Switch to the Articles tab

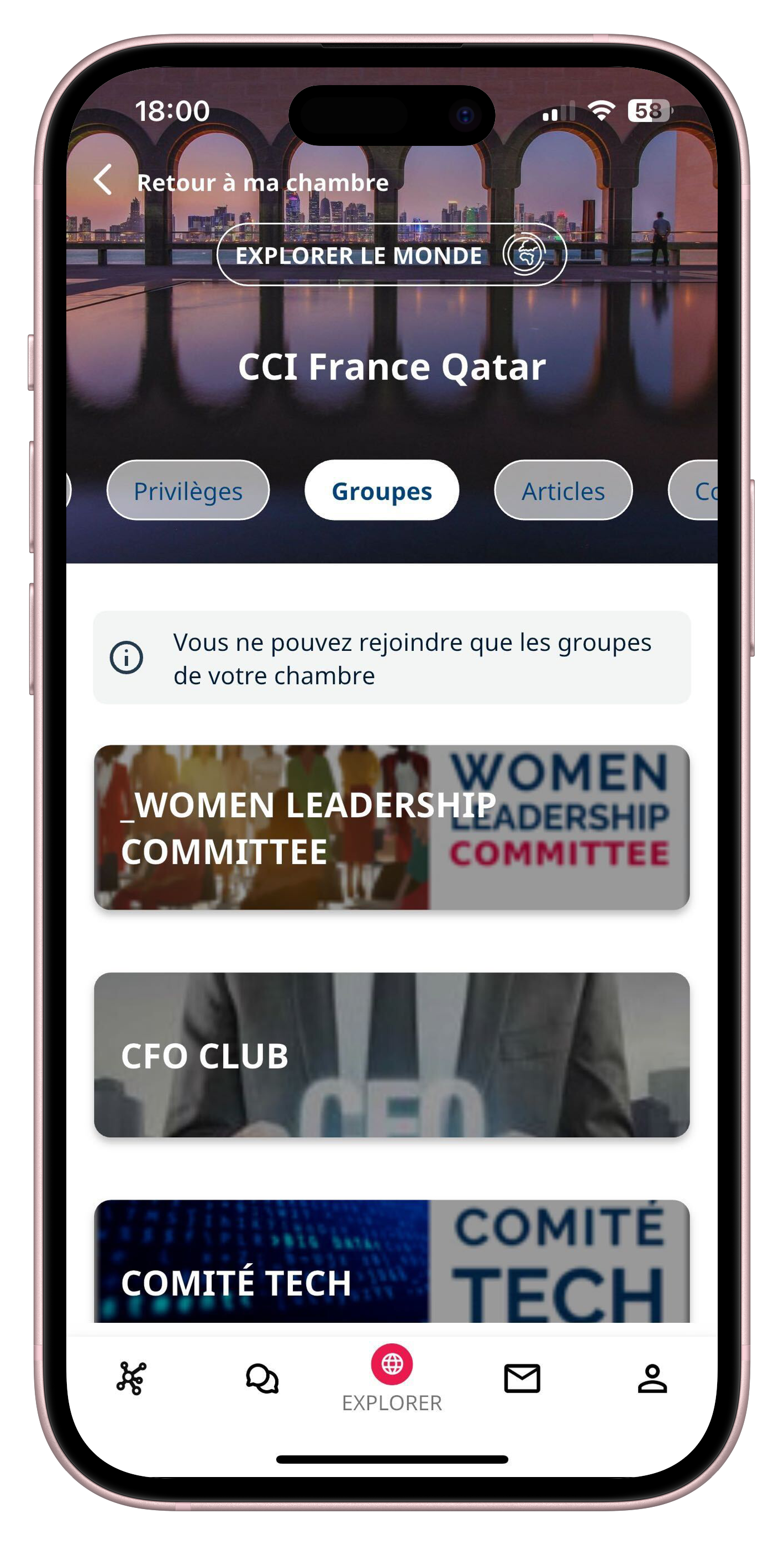coord(562,491)
